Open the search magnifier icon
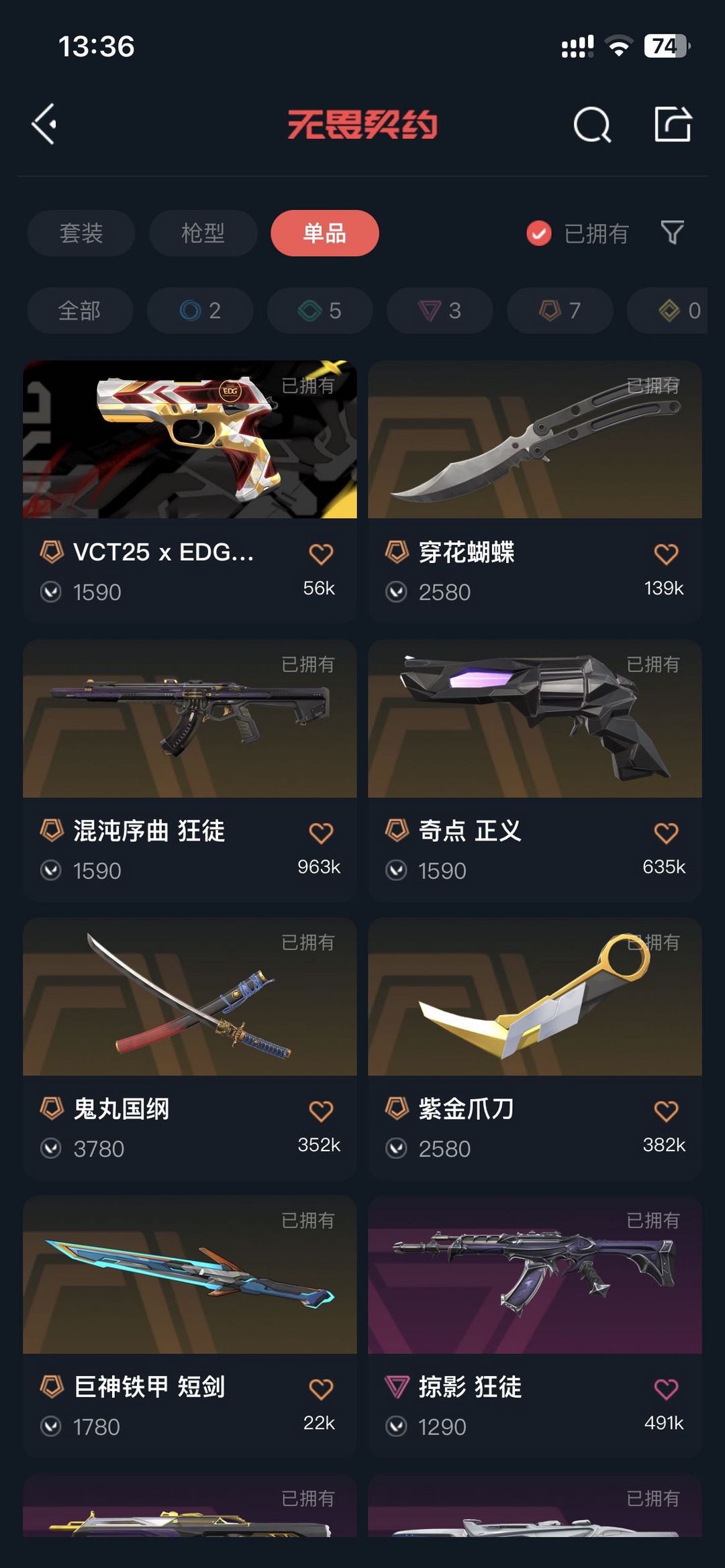Image resolution: width=725 pixels, height=1568 pixels. [592, 125]
